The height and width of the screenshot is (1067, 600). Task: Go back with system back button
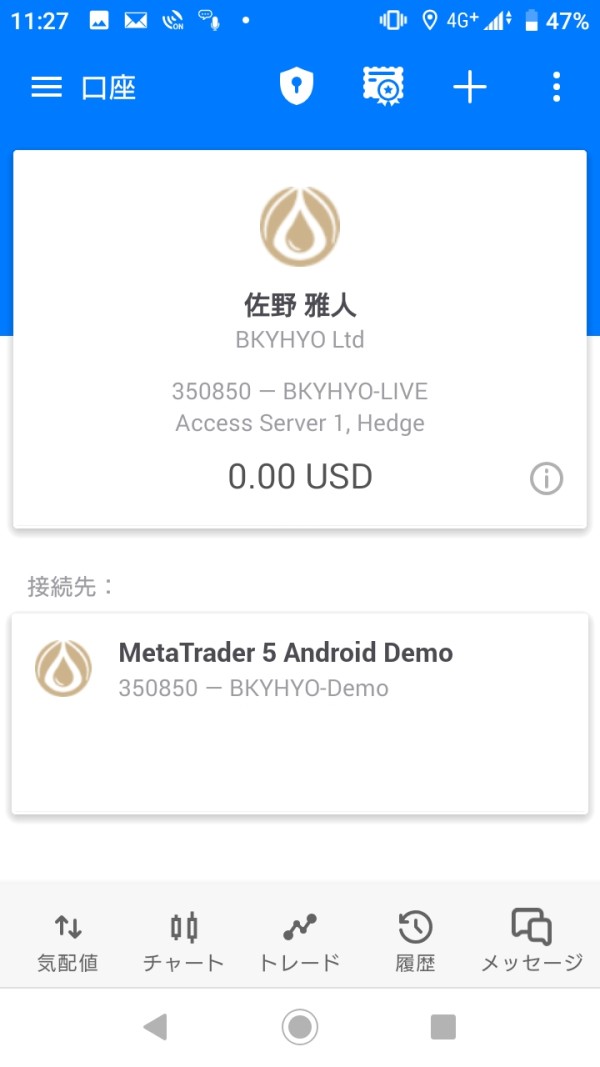[x=155, y=1026]
